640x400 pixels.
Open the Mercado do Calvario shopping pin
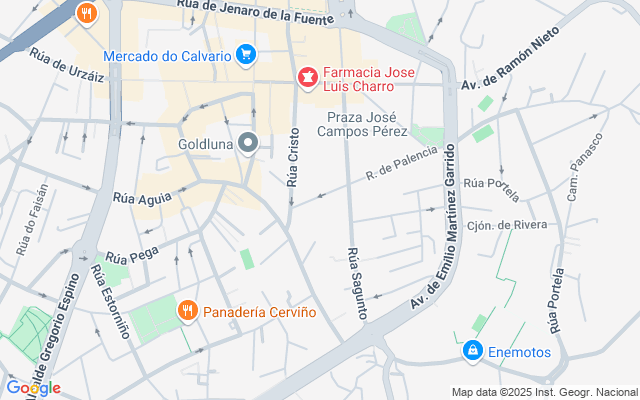click(246, 56)
